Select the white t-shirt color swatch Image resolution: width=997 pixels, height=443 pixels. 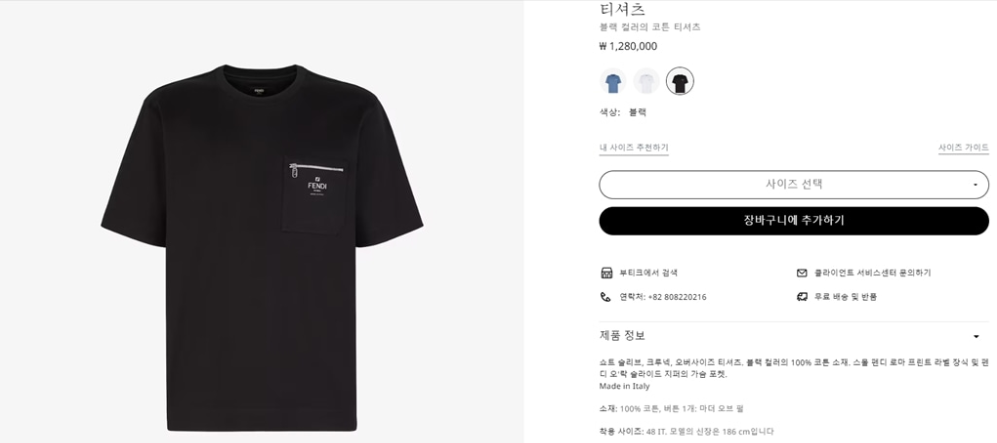(646, 82)
